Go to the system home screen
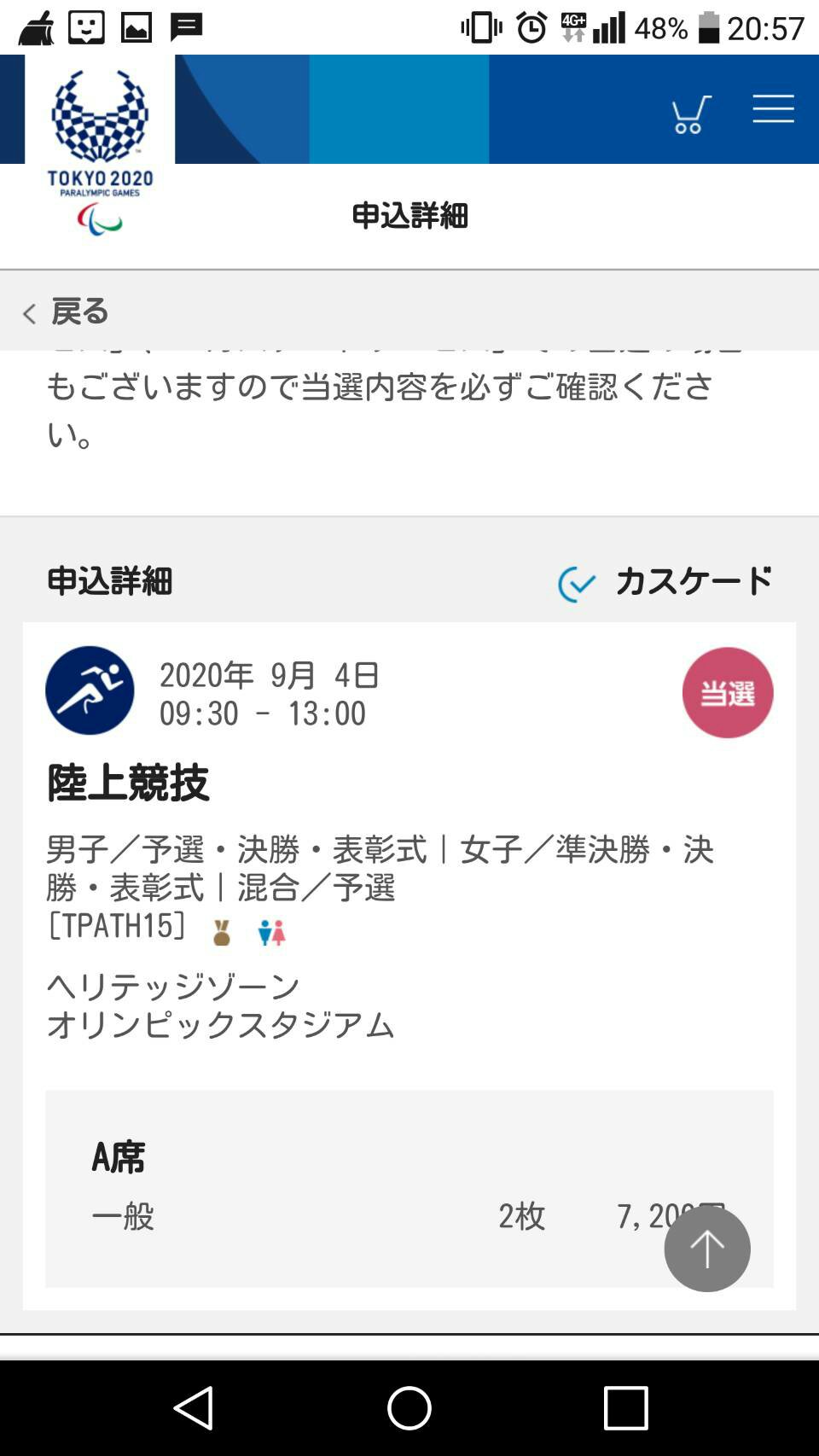Image resolution: width=819 pixels, height=1456 pixels. (409, 1407)
